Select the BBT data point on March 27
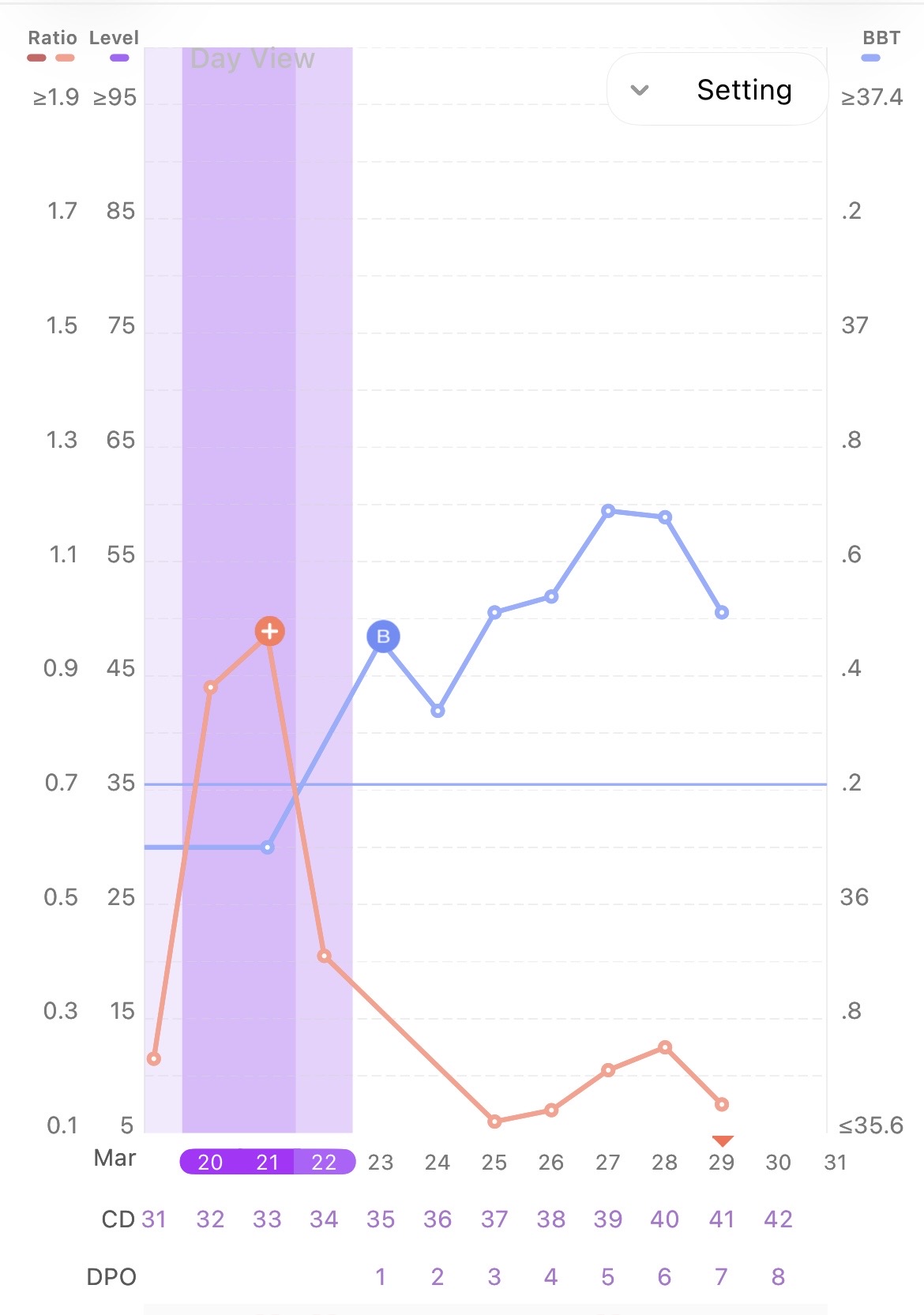Screen dimensions: 924x1315 [608, 511]
